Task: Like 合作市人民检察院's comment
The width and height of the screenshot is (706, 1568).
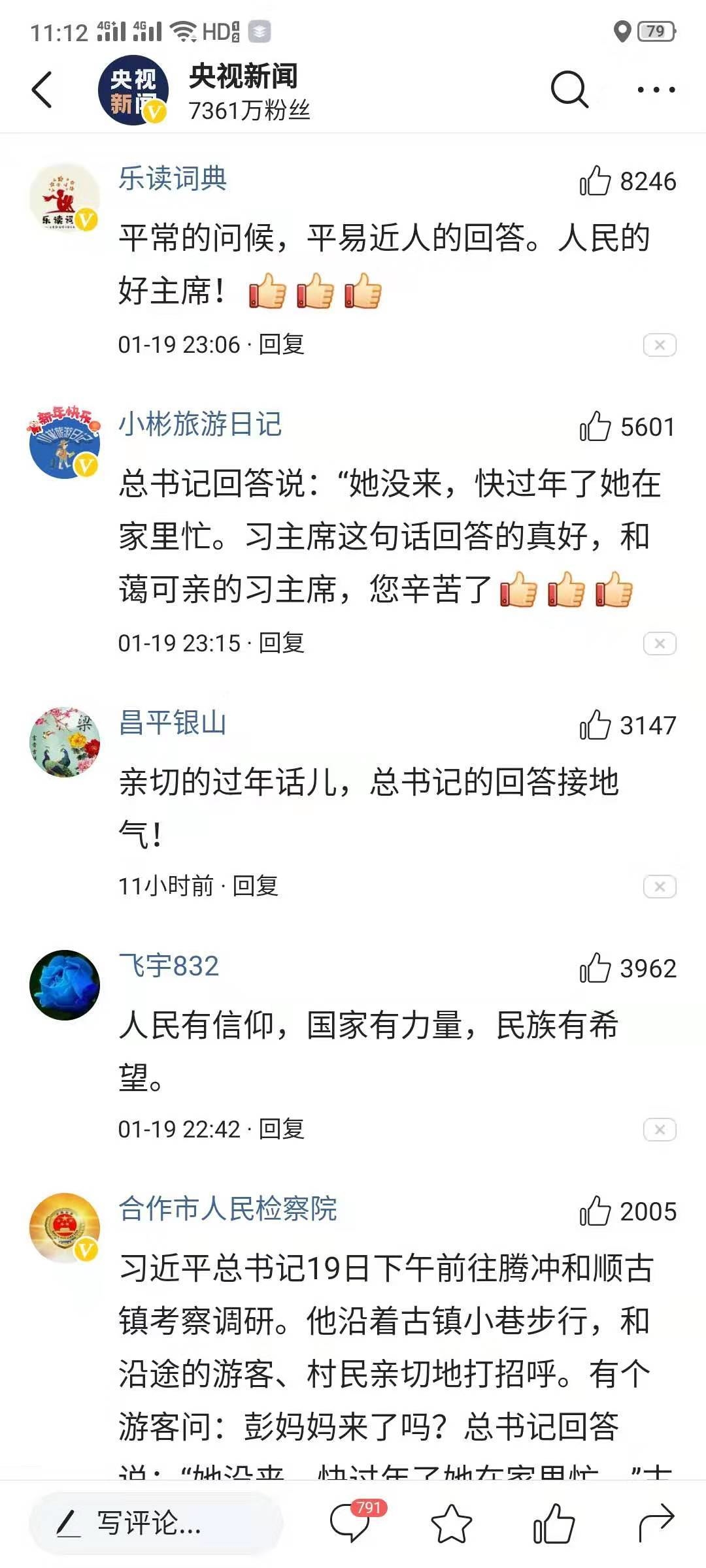Action: pyautogui.click(x=595, y=1211)
